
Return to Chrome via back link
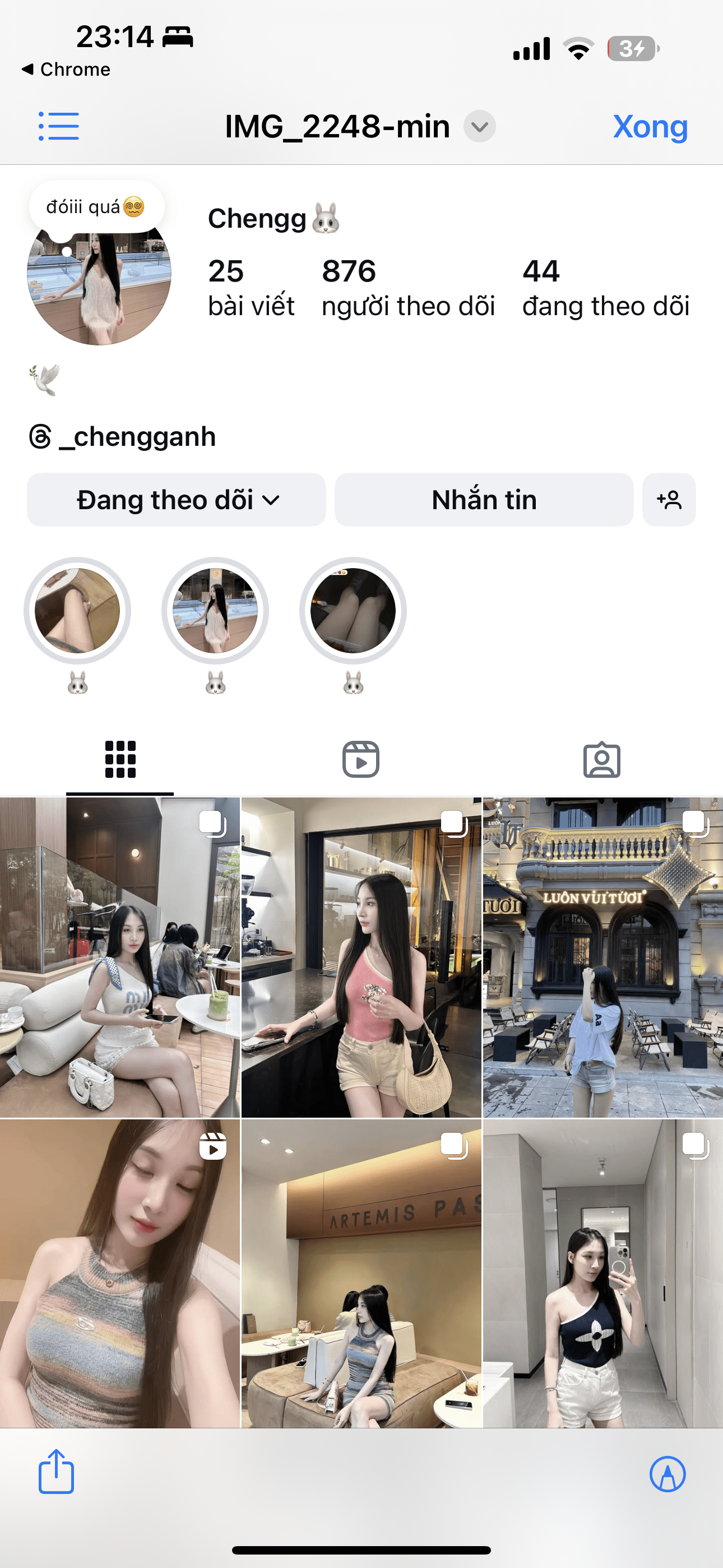coord(66,70)
